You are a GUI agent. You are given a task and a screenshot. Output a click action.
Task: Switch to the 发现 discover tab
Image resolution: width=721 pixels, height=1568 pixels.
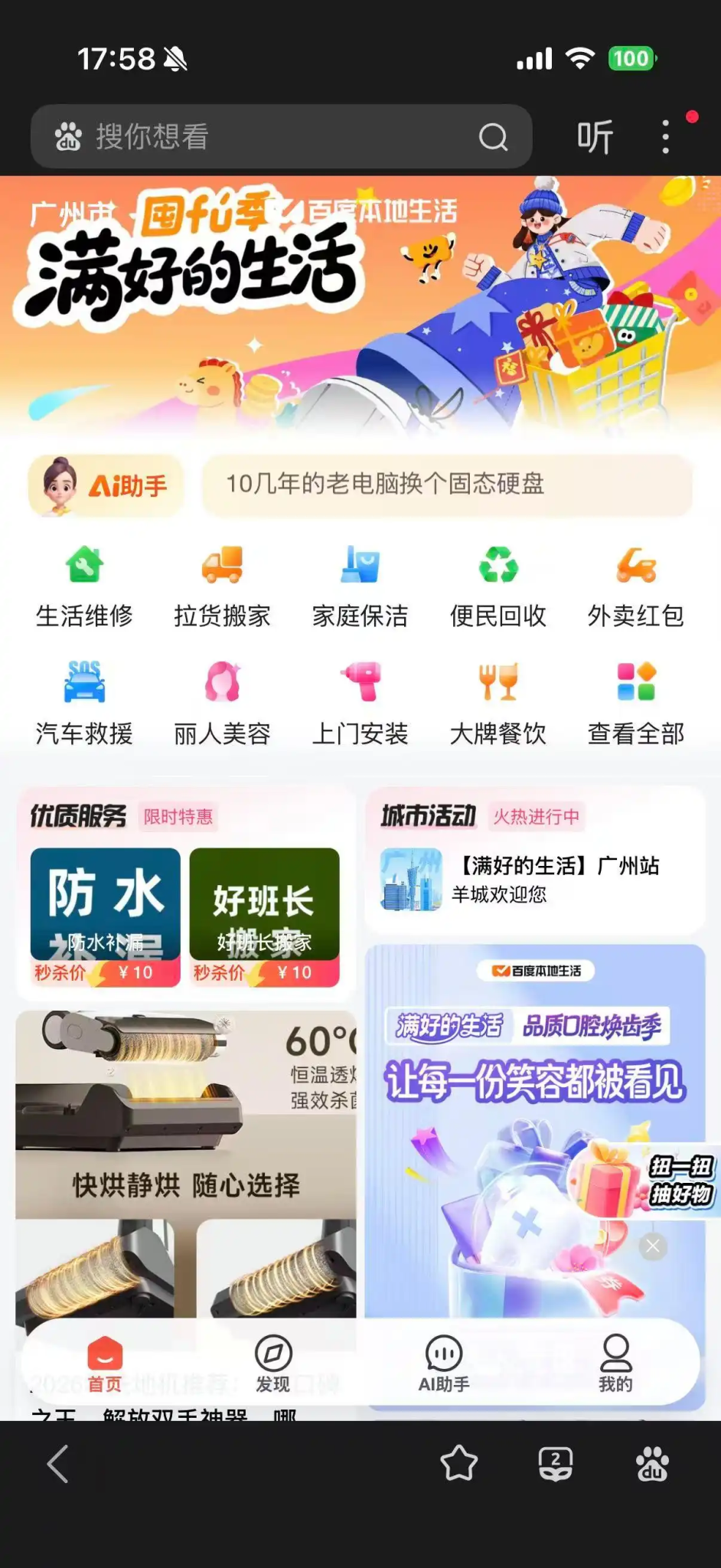pyautogui.click(x=272, y=1367)
